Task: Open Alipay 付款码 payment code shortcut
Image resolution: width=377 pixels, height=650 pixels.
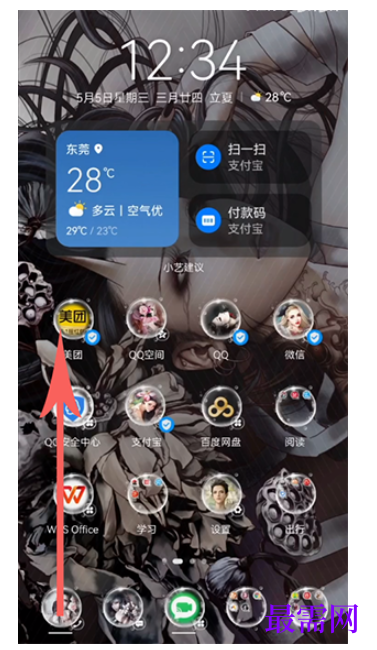Action: pos(250,221)
